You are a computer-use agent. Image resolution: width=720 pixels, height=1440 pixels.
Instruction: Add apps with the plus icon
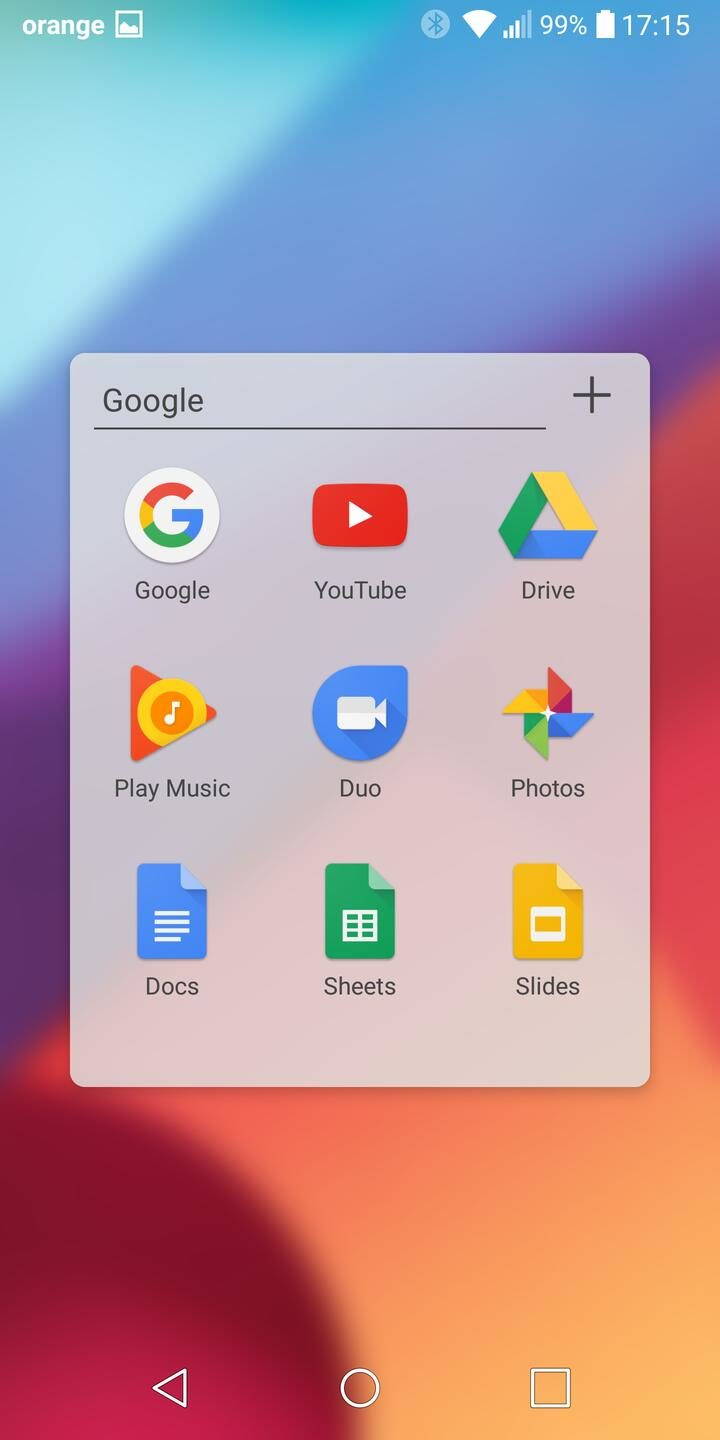591,396
